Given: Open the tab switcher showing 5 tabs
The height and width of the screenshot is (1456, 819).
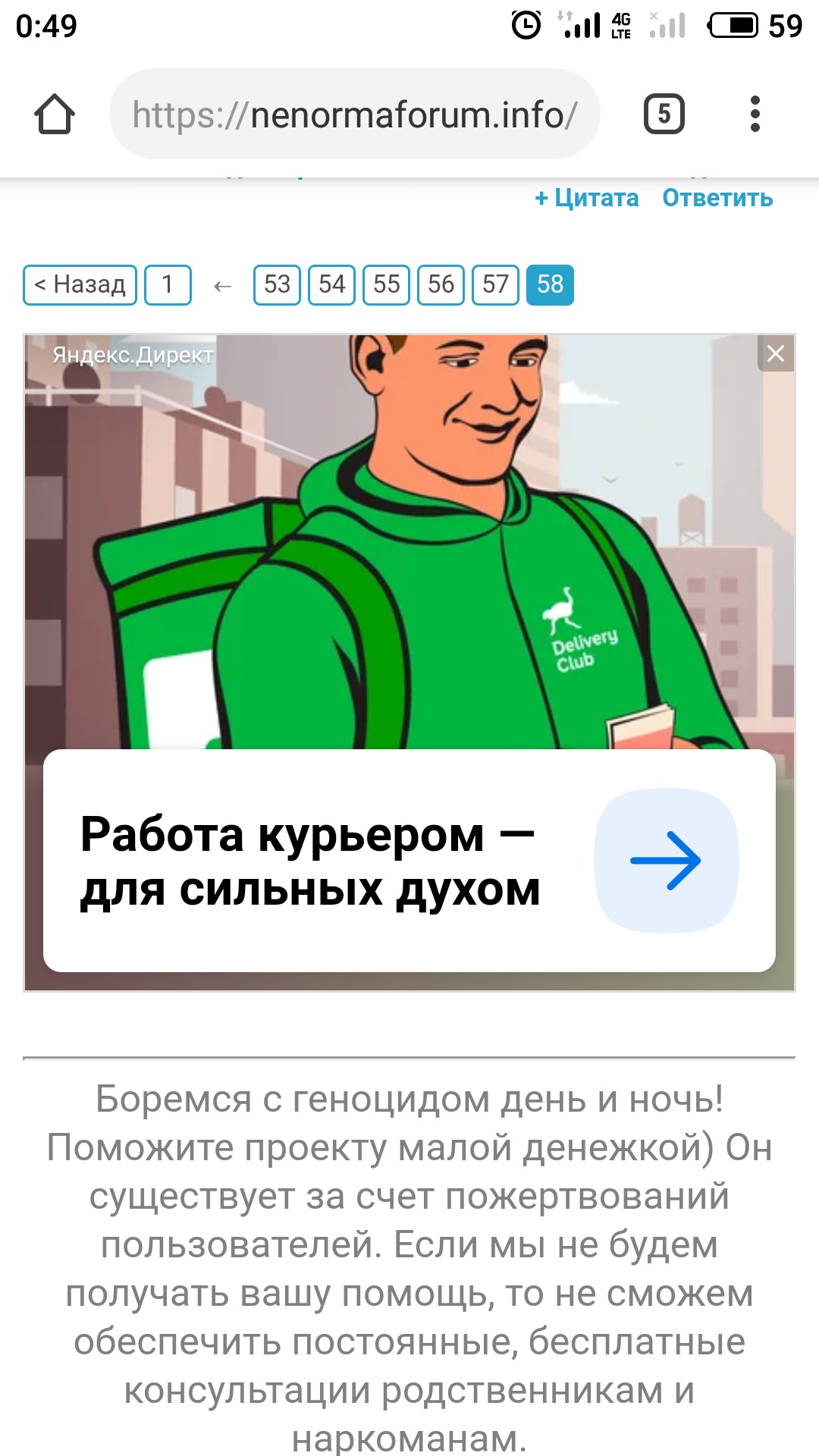Looking at the screenshot, I should [x=664, y=115].
